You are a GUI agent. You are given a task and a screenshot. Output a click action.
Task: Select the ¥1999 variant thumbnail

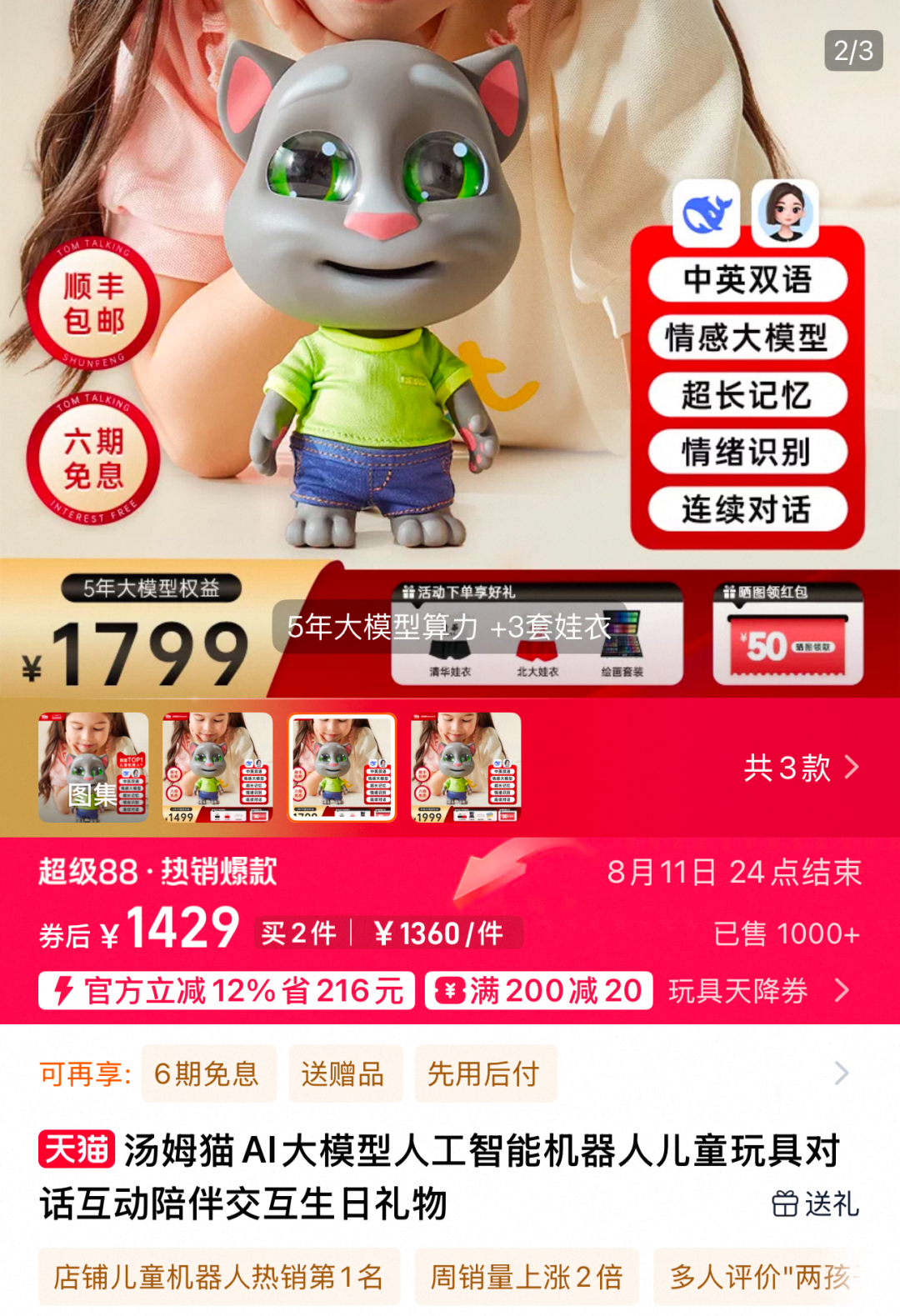[x=465, y=767]
